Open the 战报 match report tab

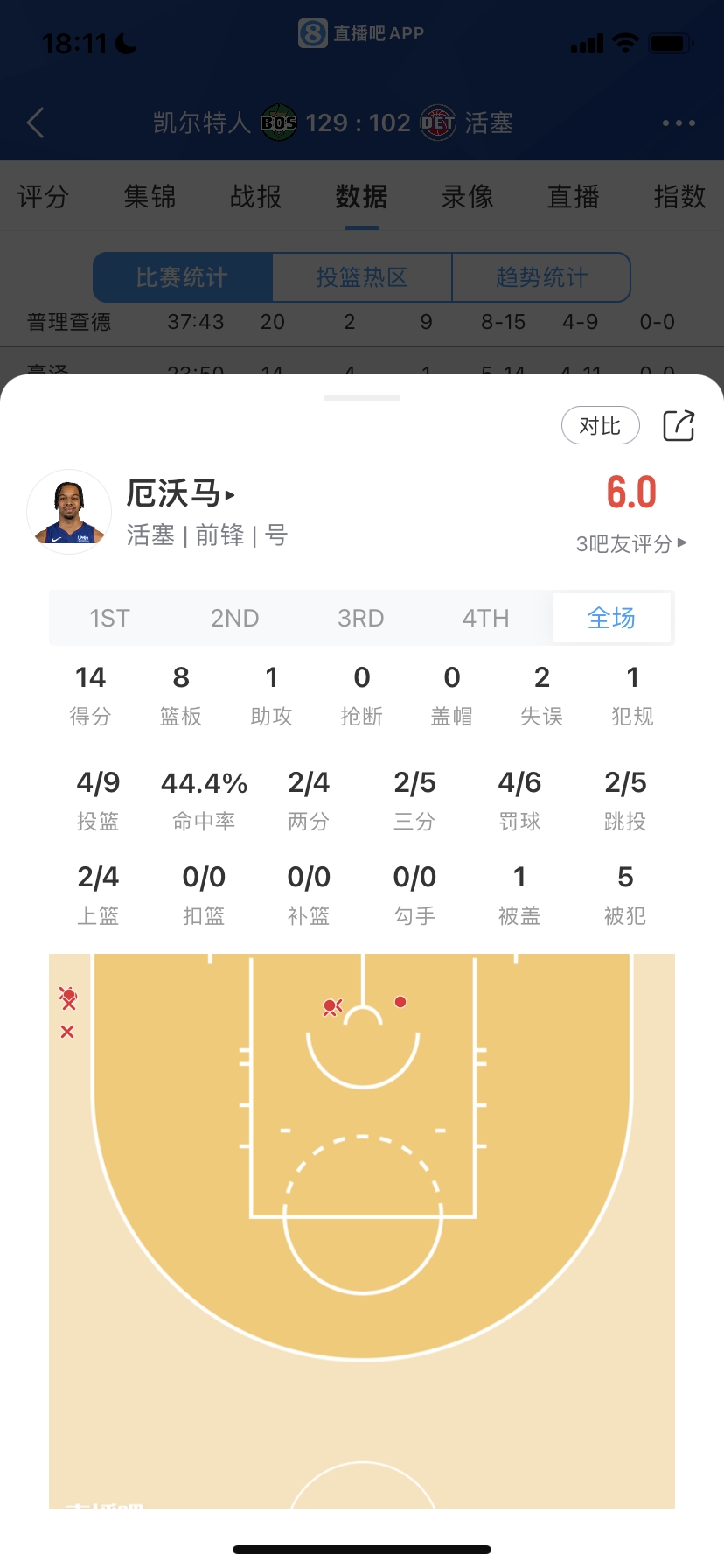pos(255,197)
